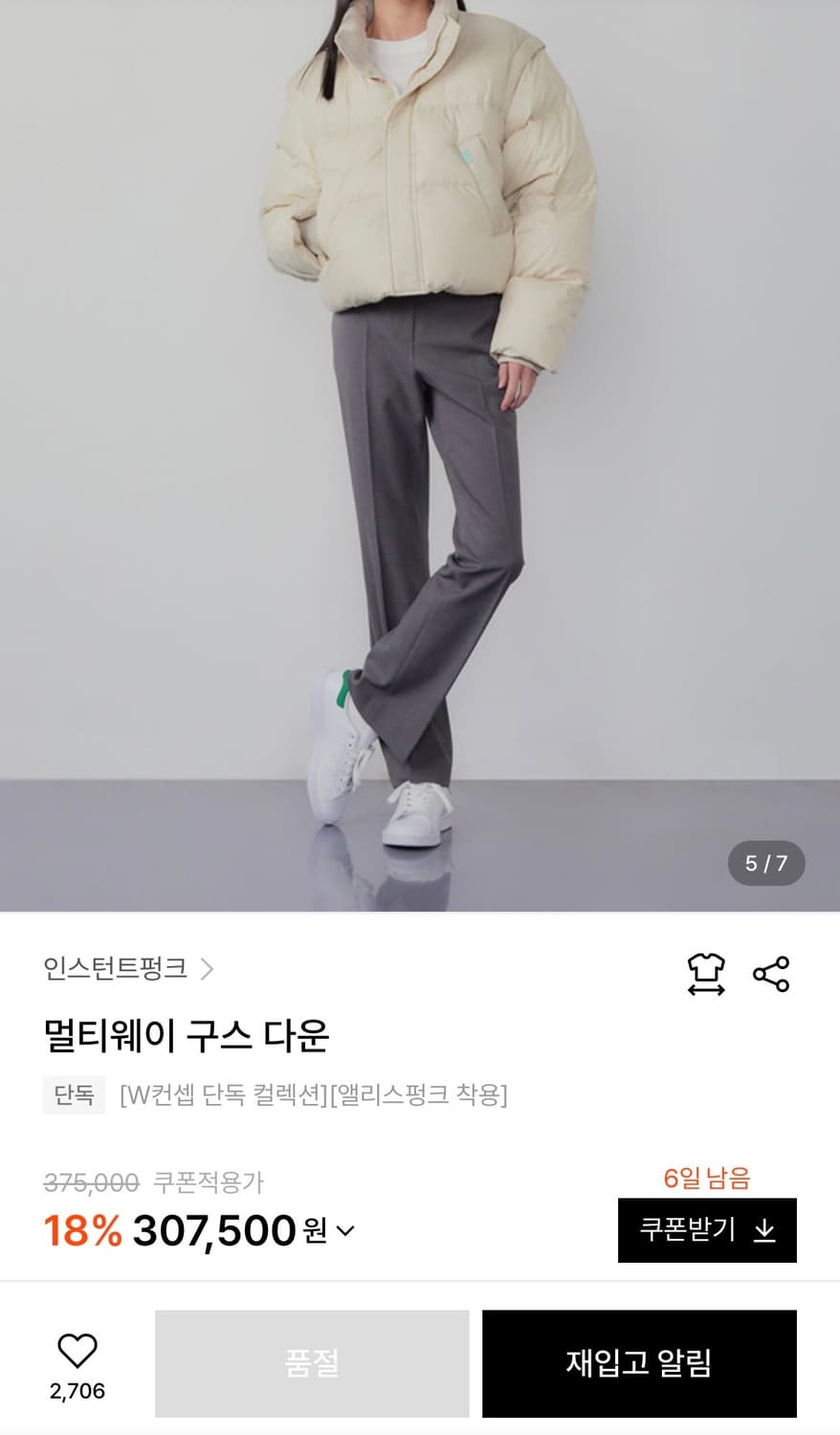Tap 단독 exclusive label
840x1435 pixels.
click(74, 1097)
